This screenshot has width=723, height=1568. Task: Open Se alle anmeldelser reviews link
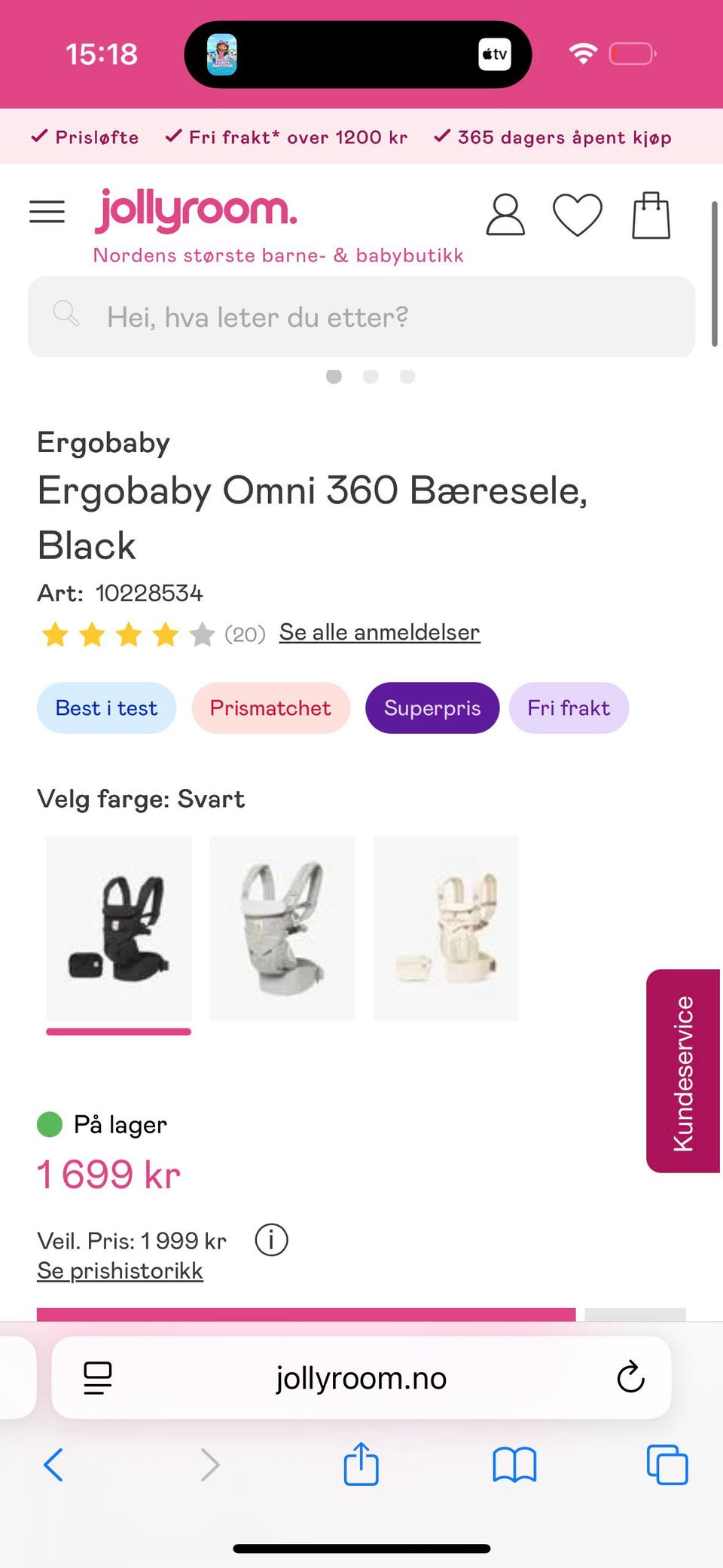[x=379, y=632]
